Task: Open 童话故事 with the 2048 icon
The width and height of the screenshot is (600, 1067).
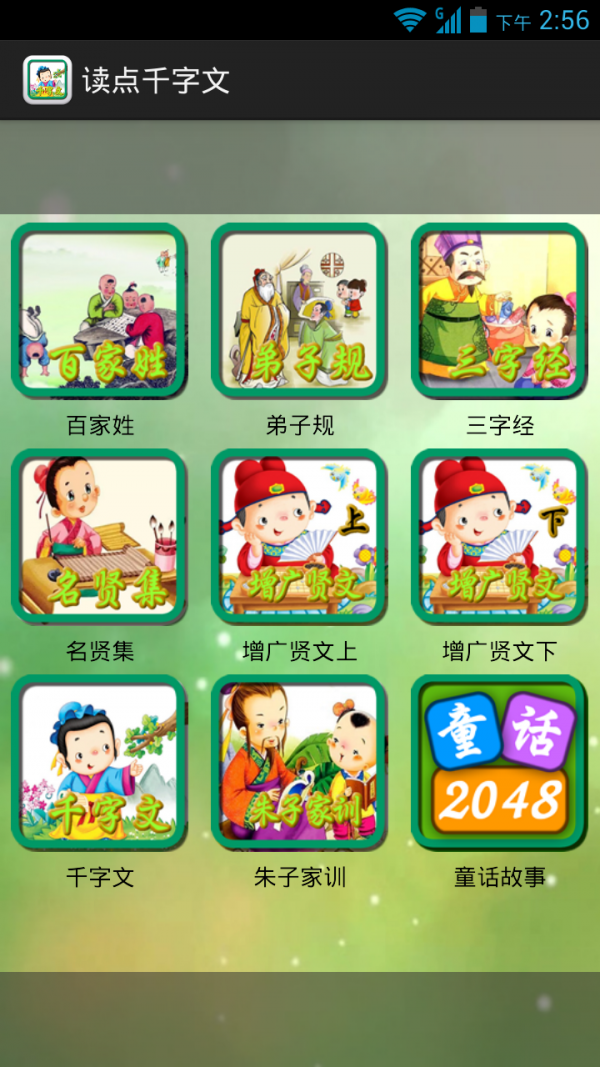Action: pyautogui.click(x=499, y=762)
